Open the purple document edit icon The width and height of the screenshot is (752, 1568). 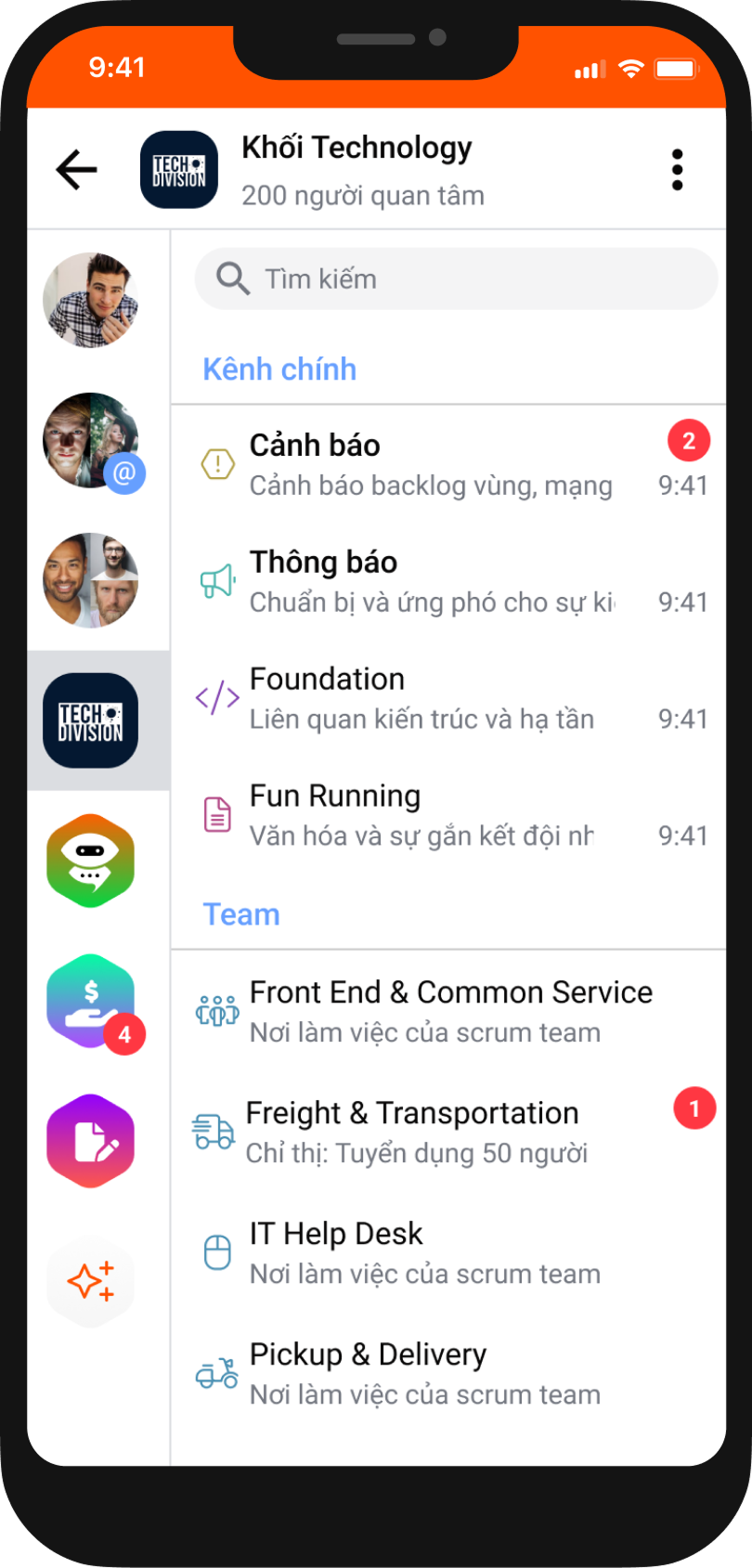(x=90, y=1141)
